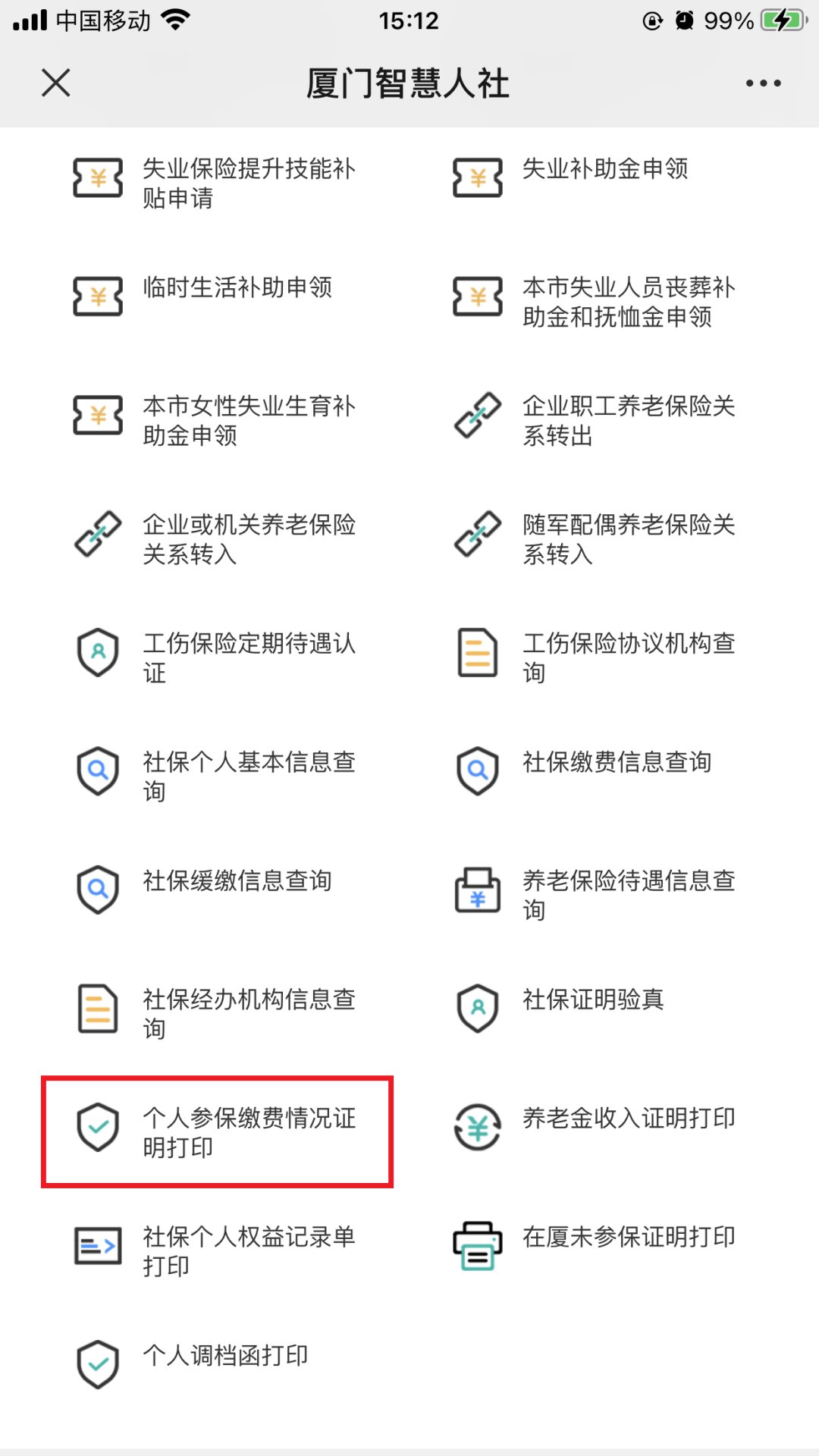Select the 企业或机关养老保险关系转入 chain icon

coord(98,533)
